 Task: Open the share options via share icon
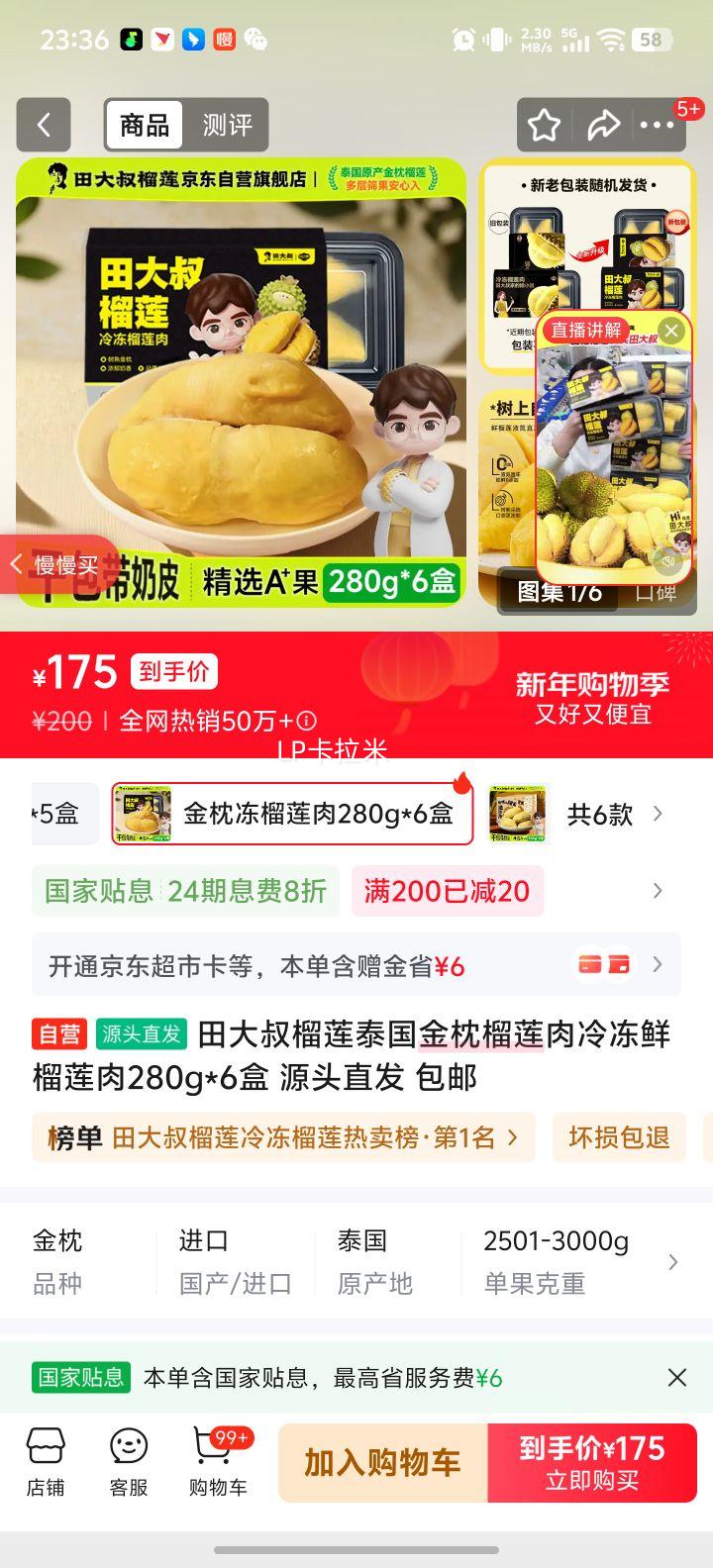click(604, 126)
